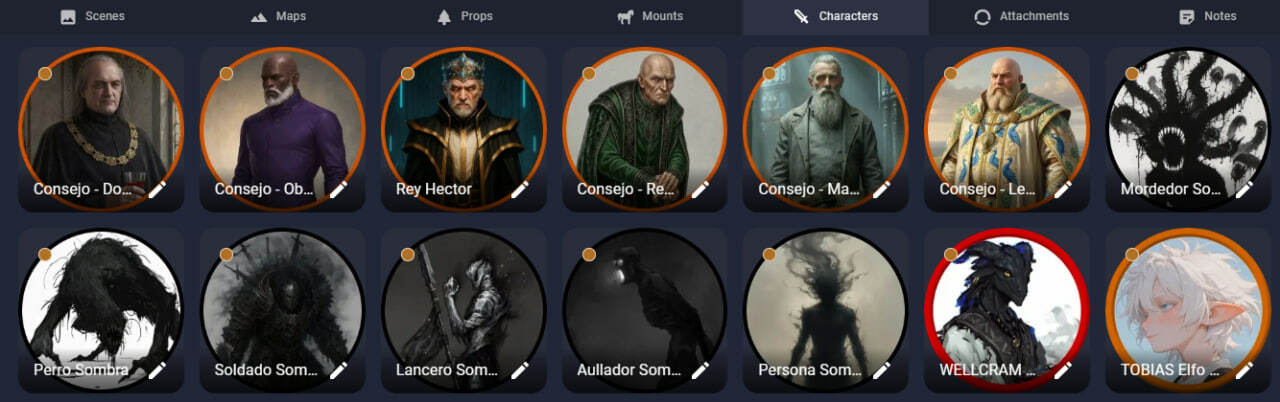This screenshot has height=402, width=1280.
Task: Select the Rey Hector character token
Action: click(x=464, y=128)
